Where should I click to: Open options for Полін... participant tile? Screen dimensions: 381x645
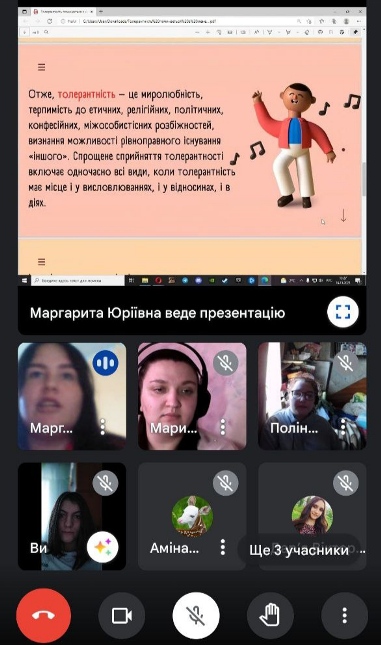tap(343, 427)
